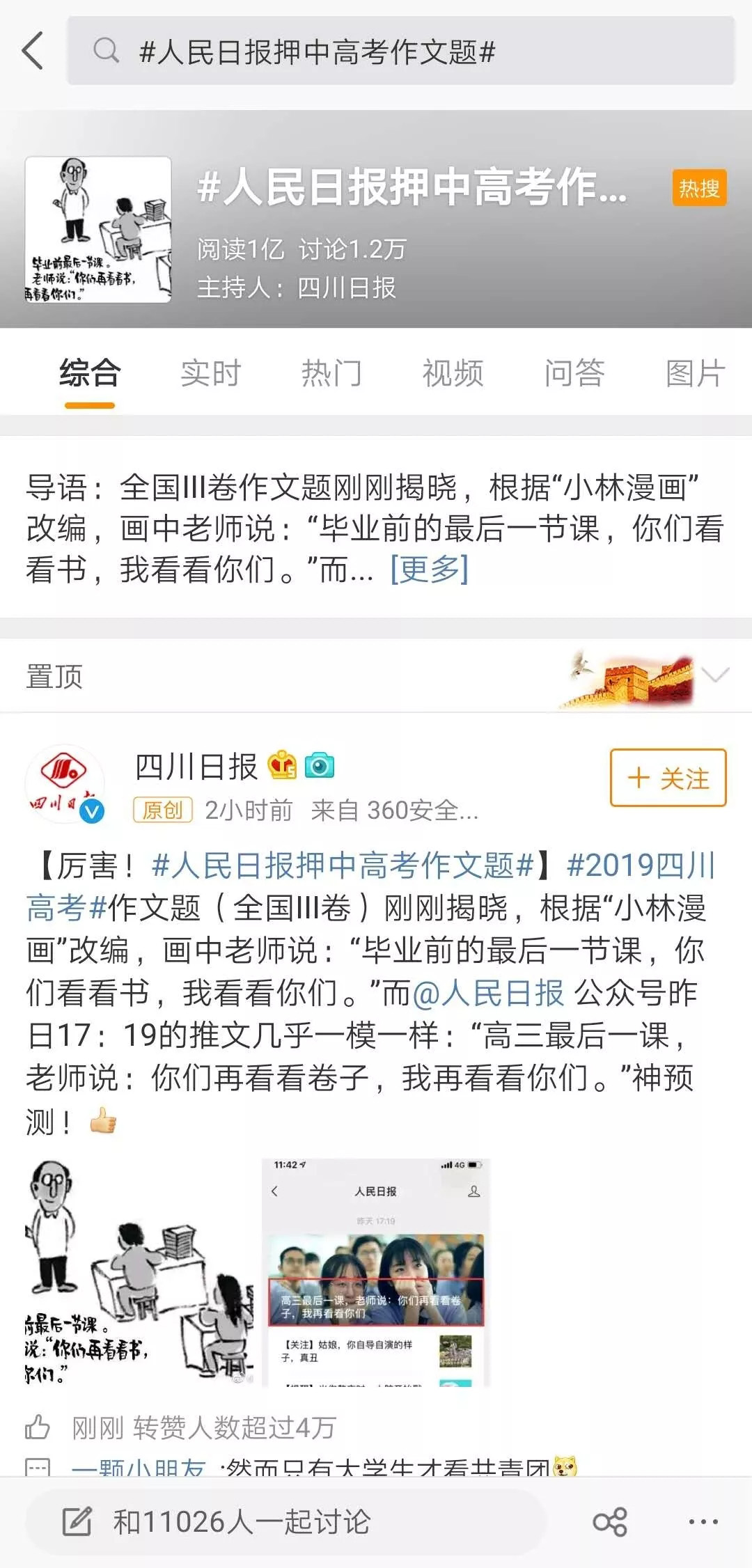This screenshot has height=1568, width=752.
Task: View the cartoon image in the post
Action: click(139, 1272)
